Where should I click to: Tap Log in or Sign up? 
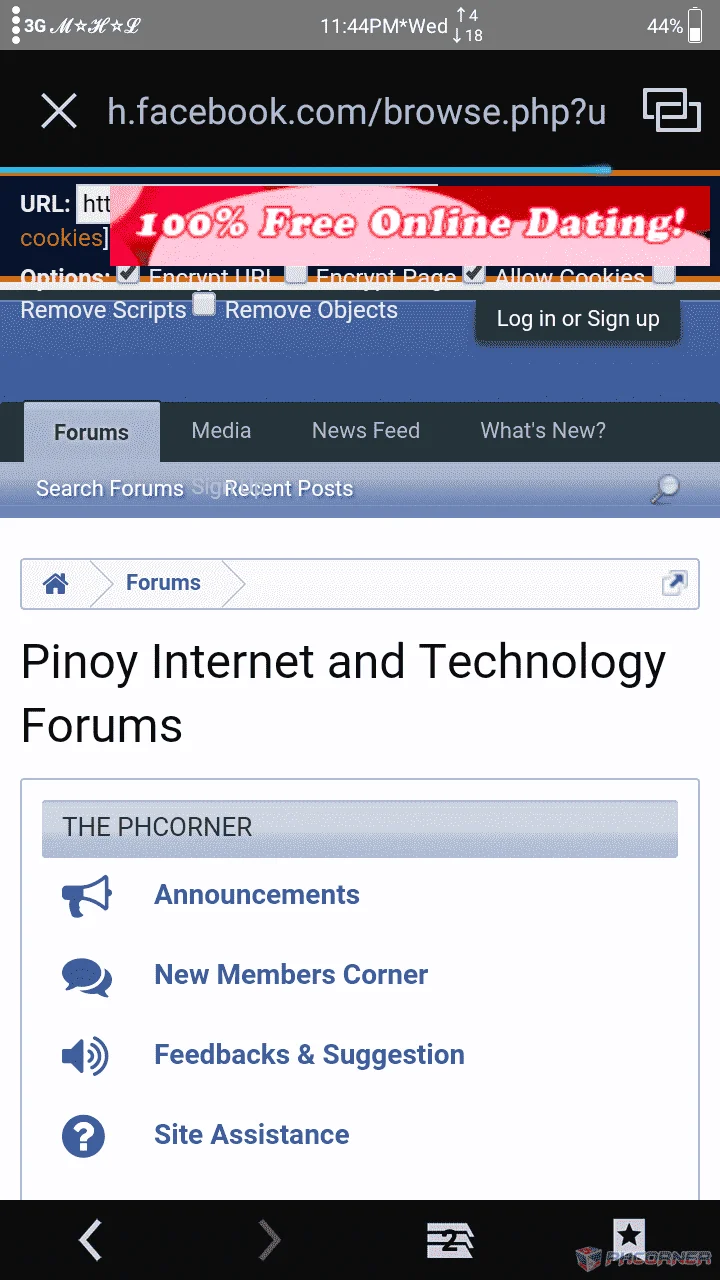(578, 319)
